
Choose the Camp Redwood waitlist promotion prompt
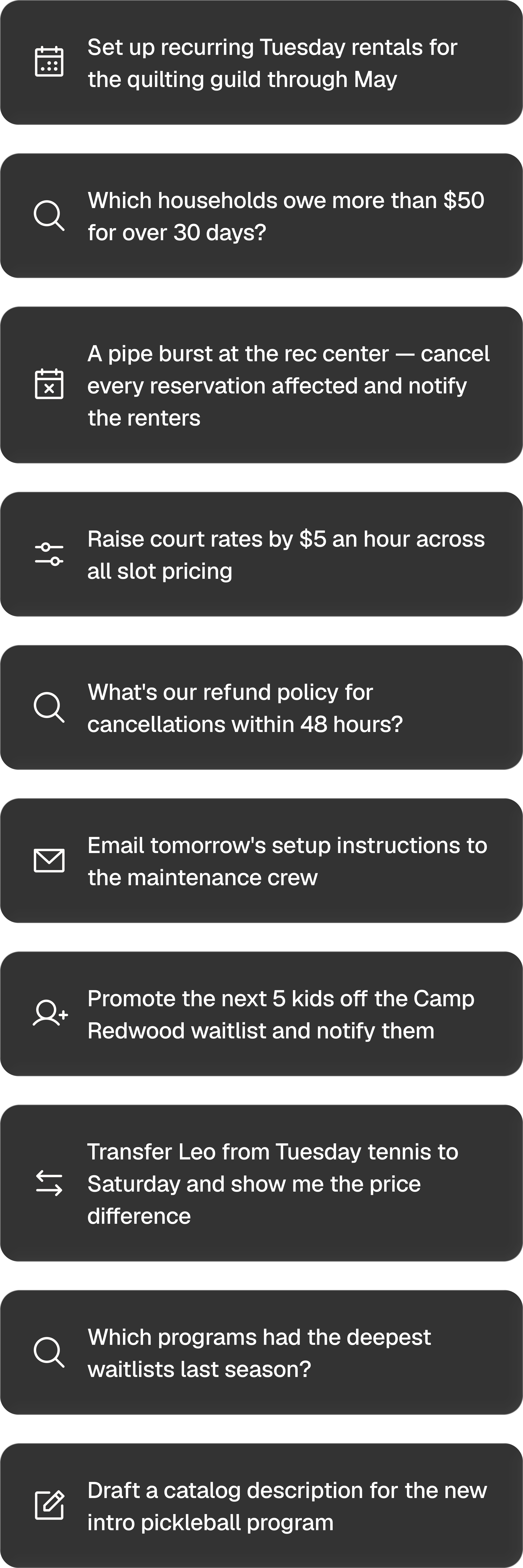[x=261, y=1015]
